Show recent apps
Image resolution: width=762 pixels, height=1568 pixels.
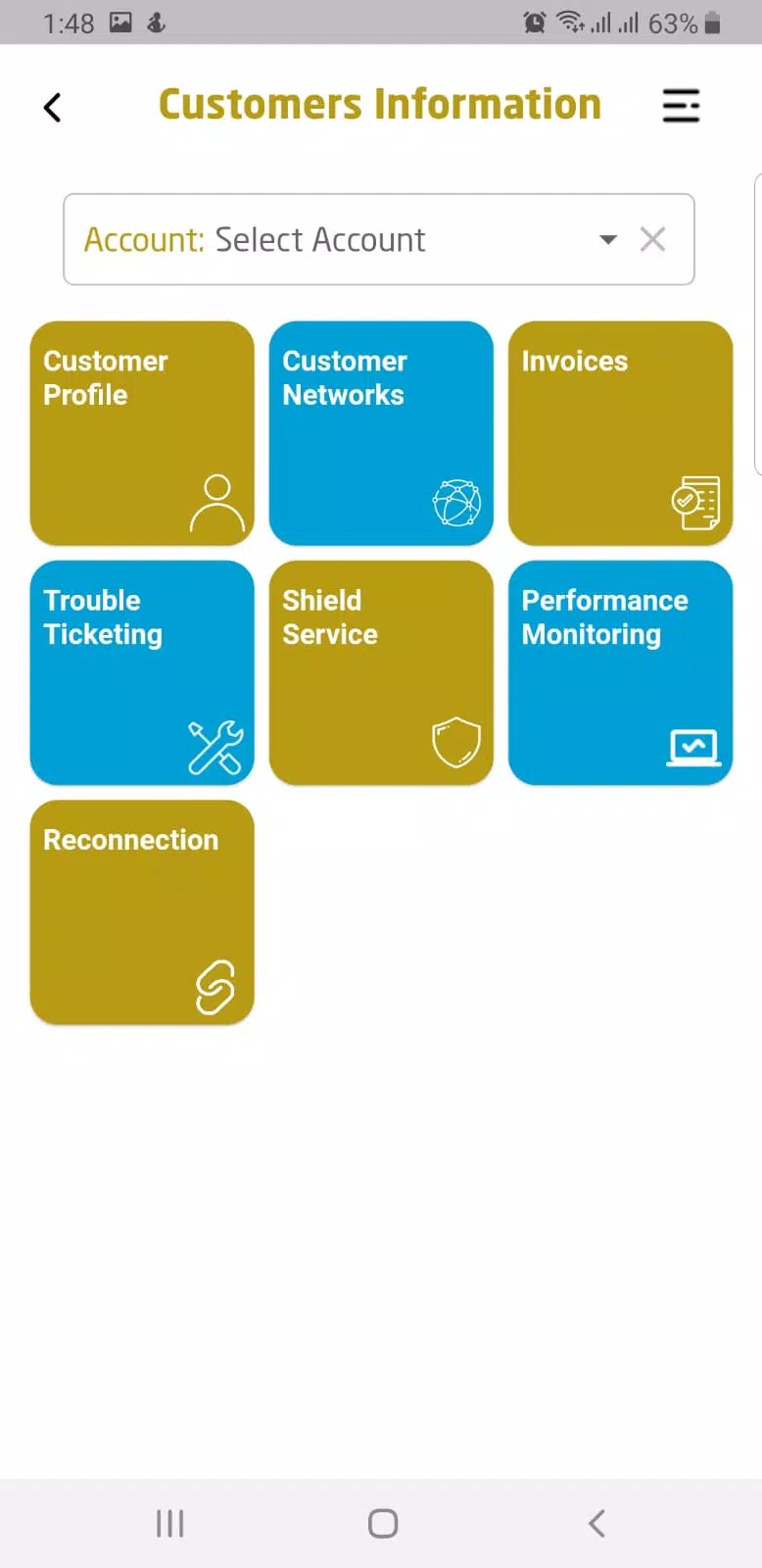click(169, 1523)
